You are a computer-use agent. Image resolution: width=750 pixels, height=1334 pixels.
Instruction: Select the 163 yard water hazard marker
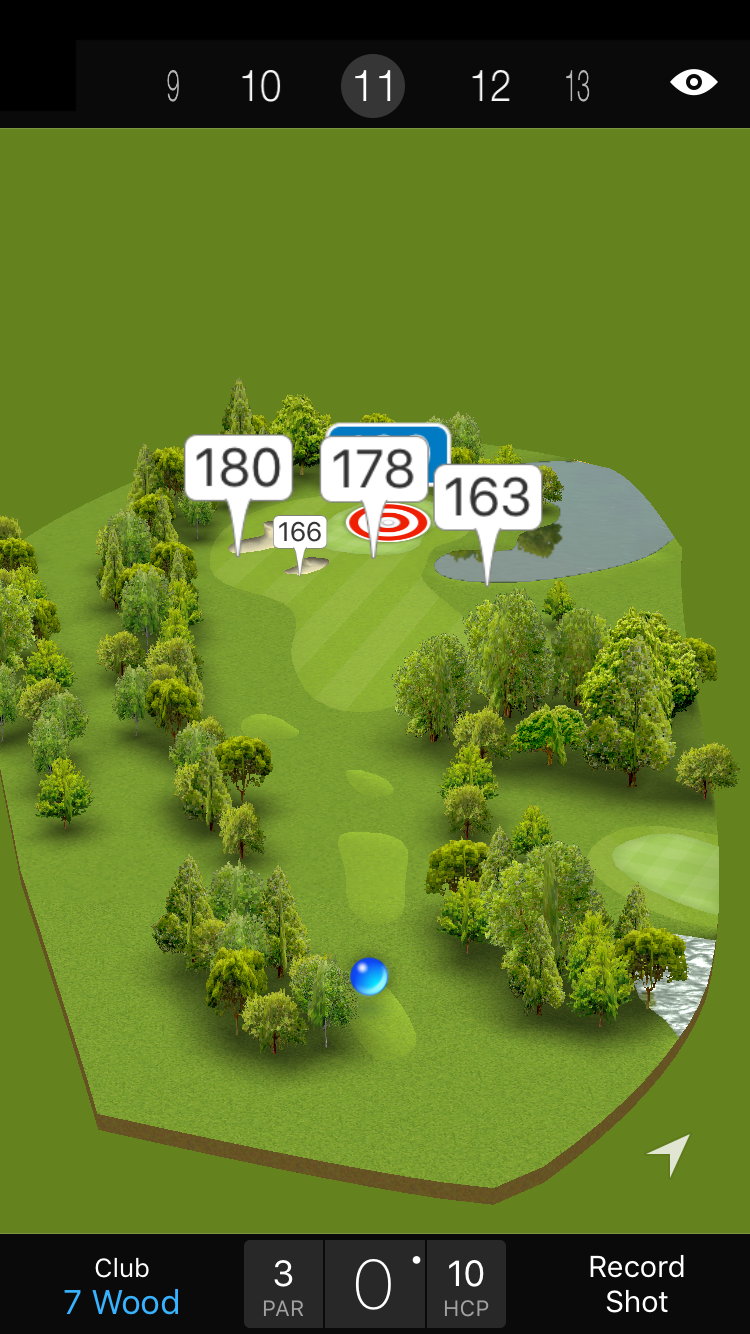pos(487,497)
